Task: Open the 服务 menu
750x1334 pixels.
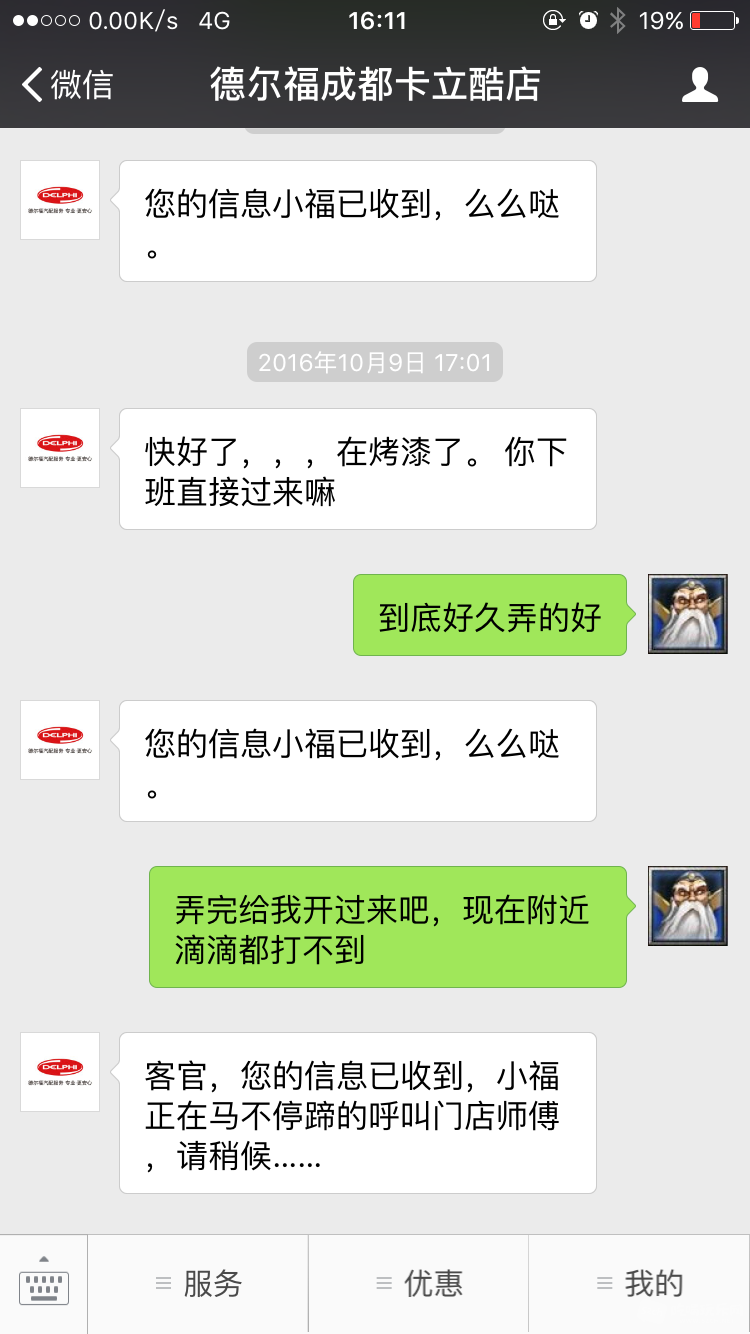Action: [x=199, y=1284]
